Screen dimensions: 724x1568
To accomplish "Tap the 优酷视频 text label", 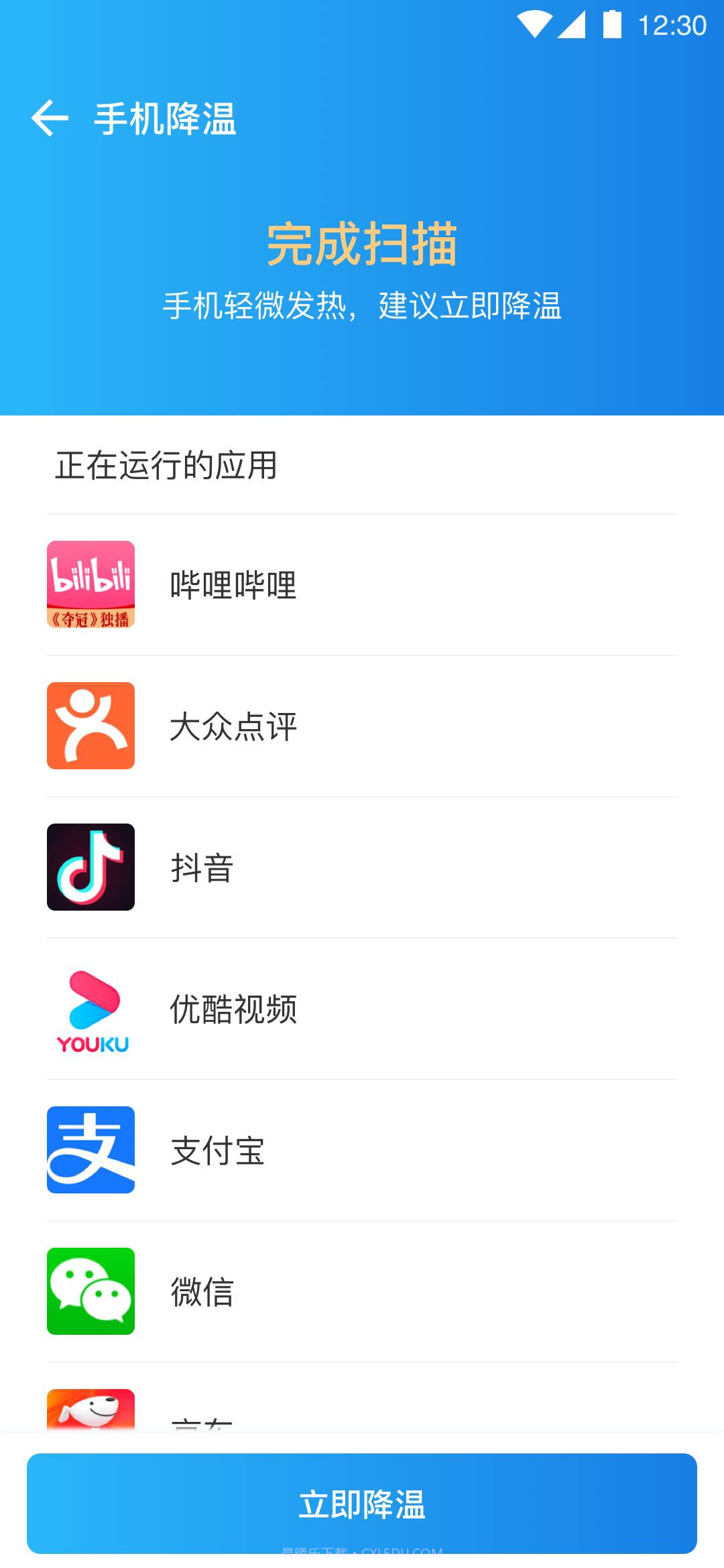I will (x=233, y=1008).
